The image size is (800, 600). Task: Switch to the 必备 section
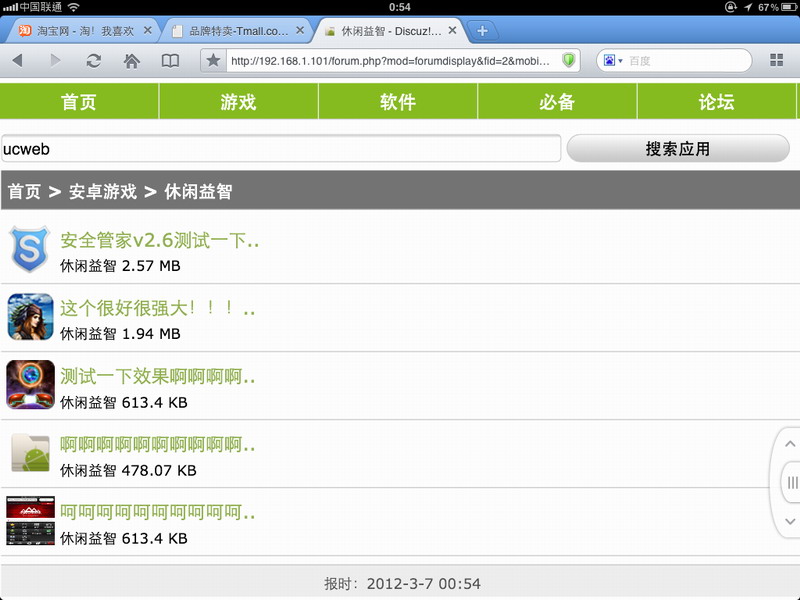tap(557, 102)
